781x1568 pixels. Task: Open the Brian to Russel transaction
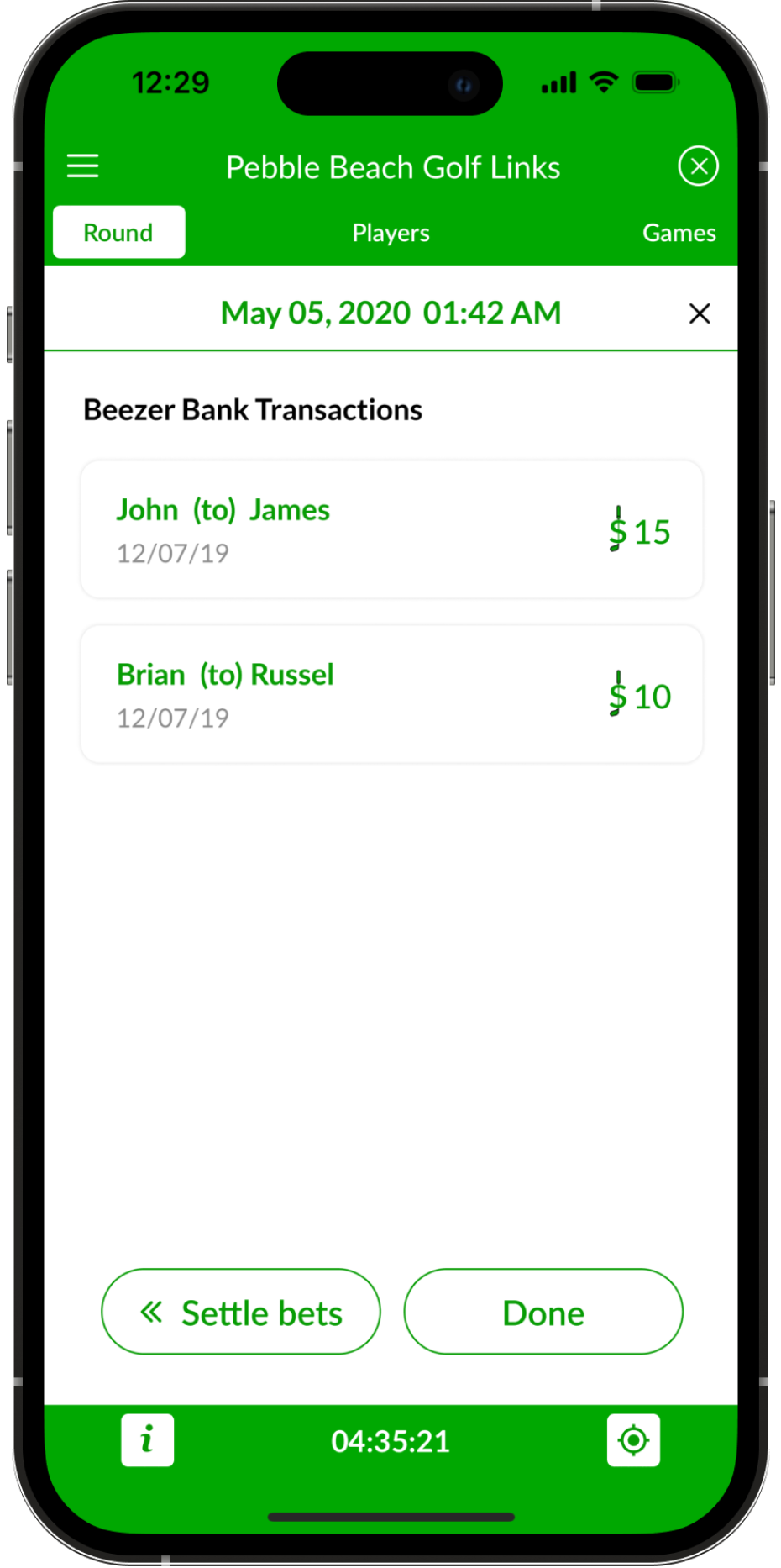[391, 694]
